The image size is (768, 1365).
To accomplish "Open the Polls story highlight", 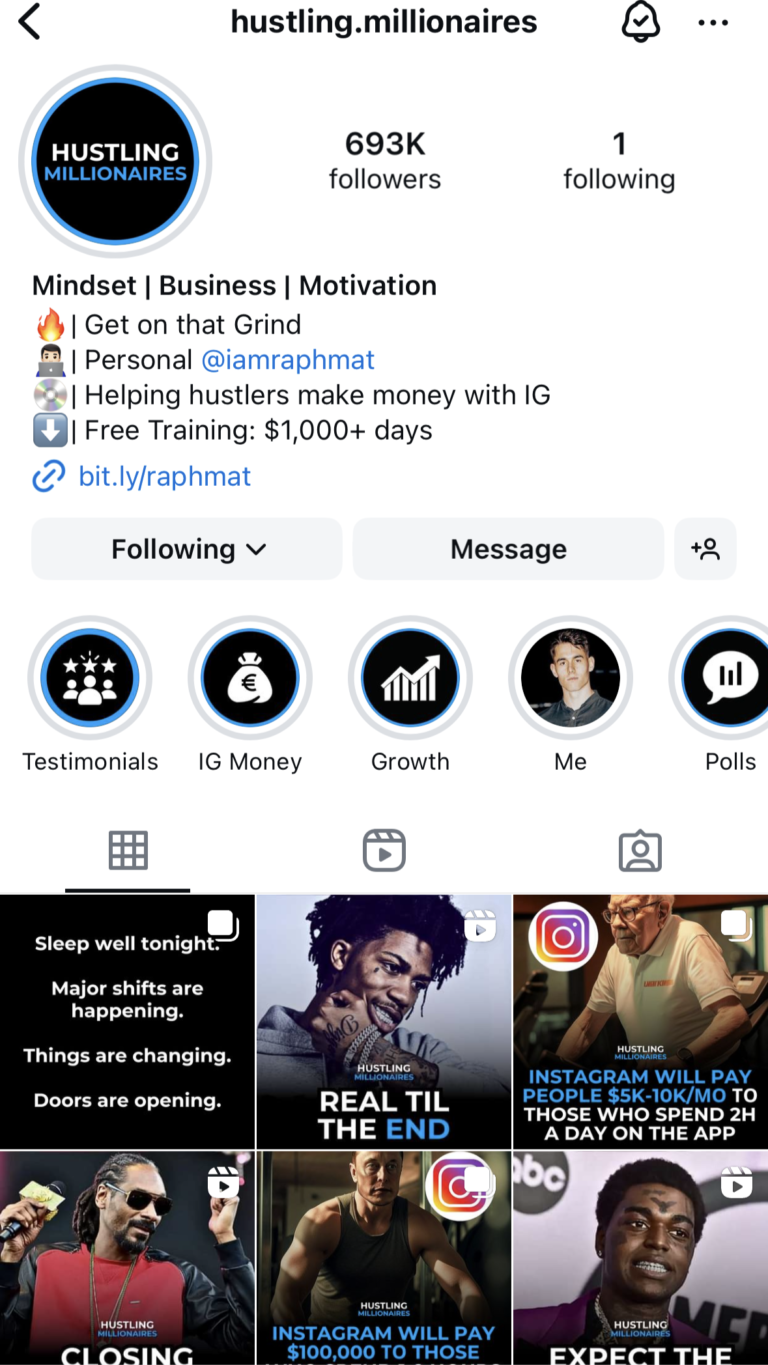I will [729, 678].
